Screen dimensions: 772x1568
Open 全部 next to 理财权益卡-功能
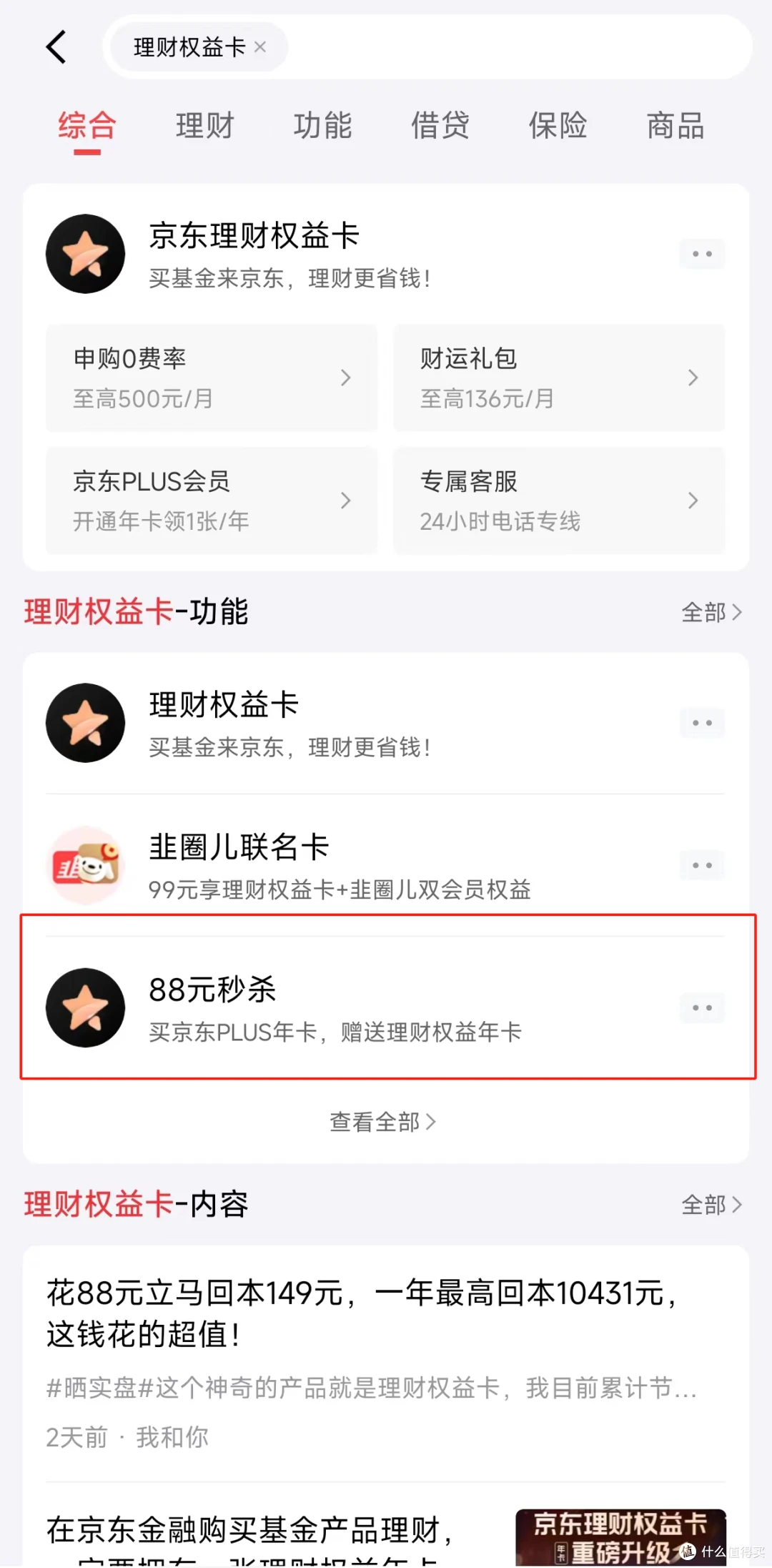(x=711, y=612)
